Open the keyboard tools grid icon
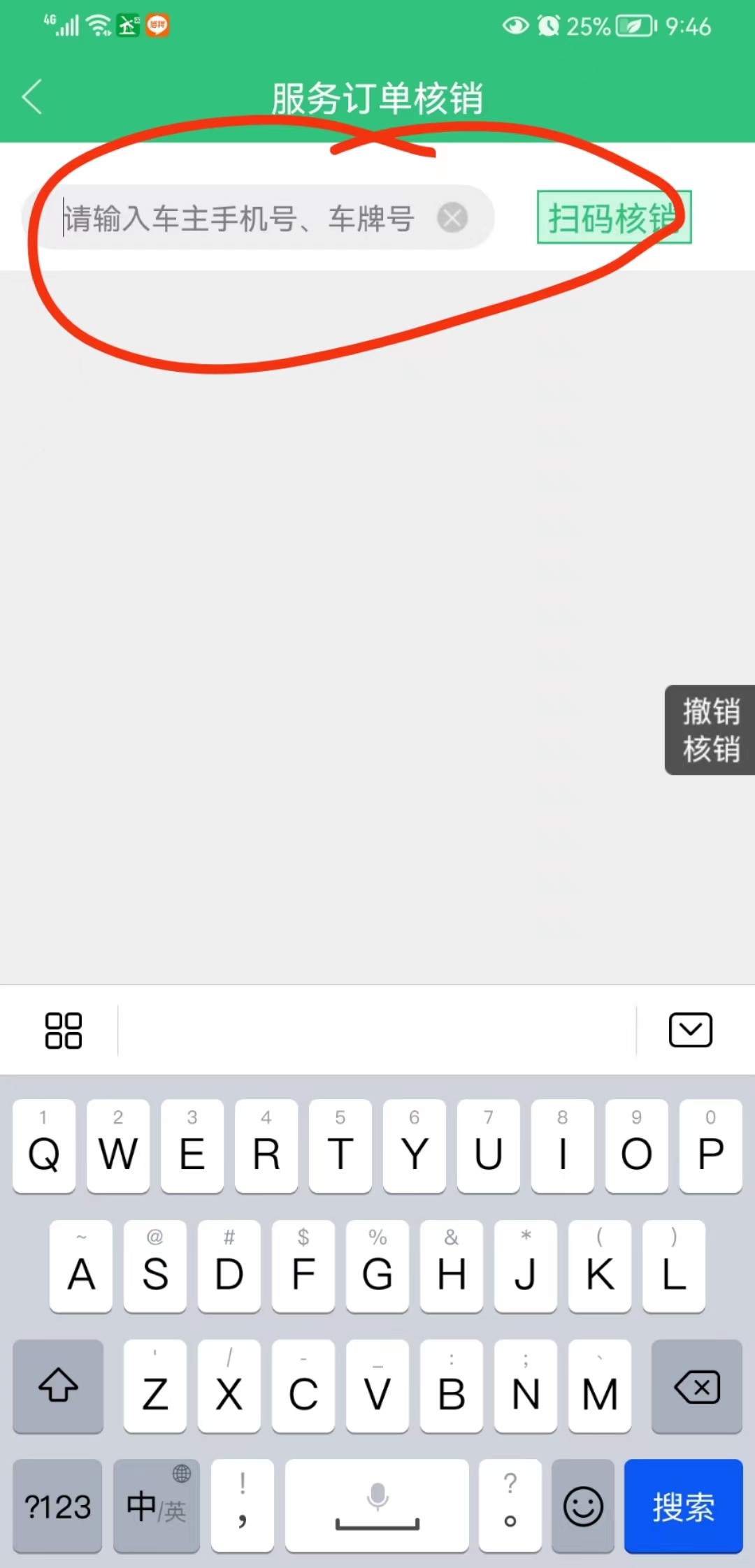 pyautogui.click(x=63, y=1031)
